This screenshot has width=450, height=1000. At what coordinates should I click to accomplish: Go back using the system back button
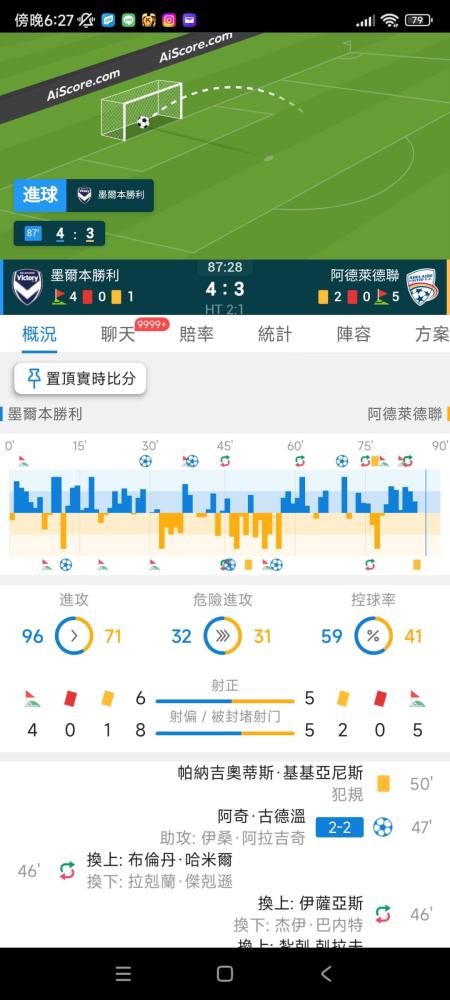(326, 973)
